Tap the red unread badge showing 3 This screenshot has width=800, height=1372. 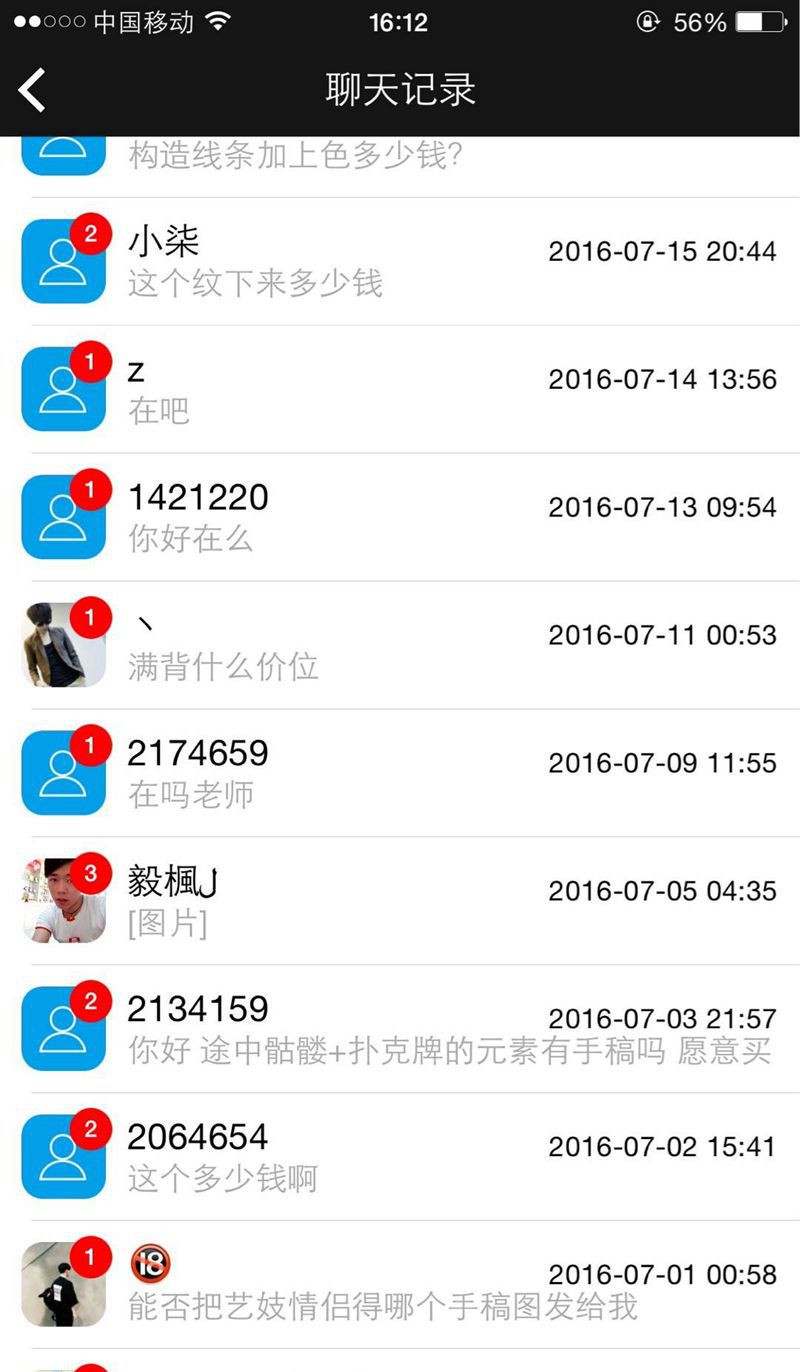coord(91,873)
